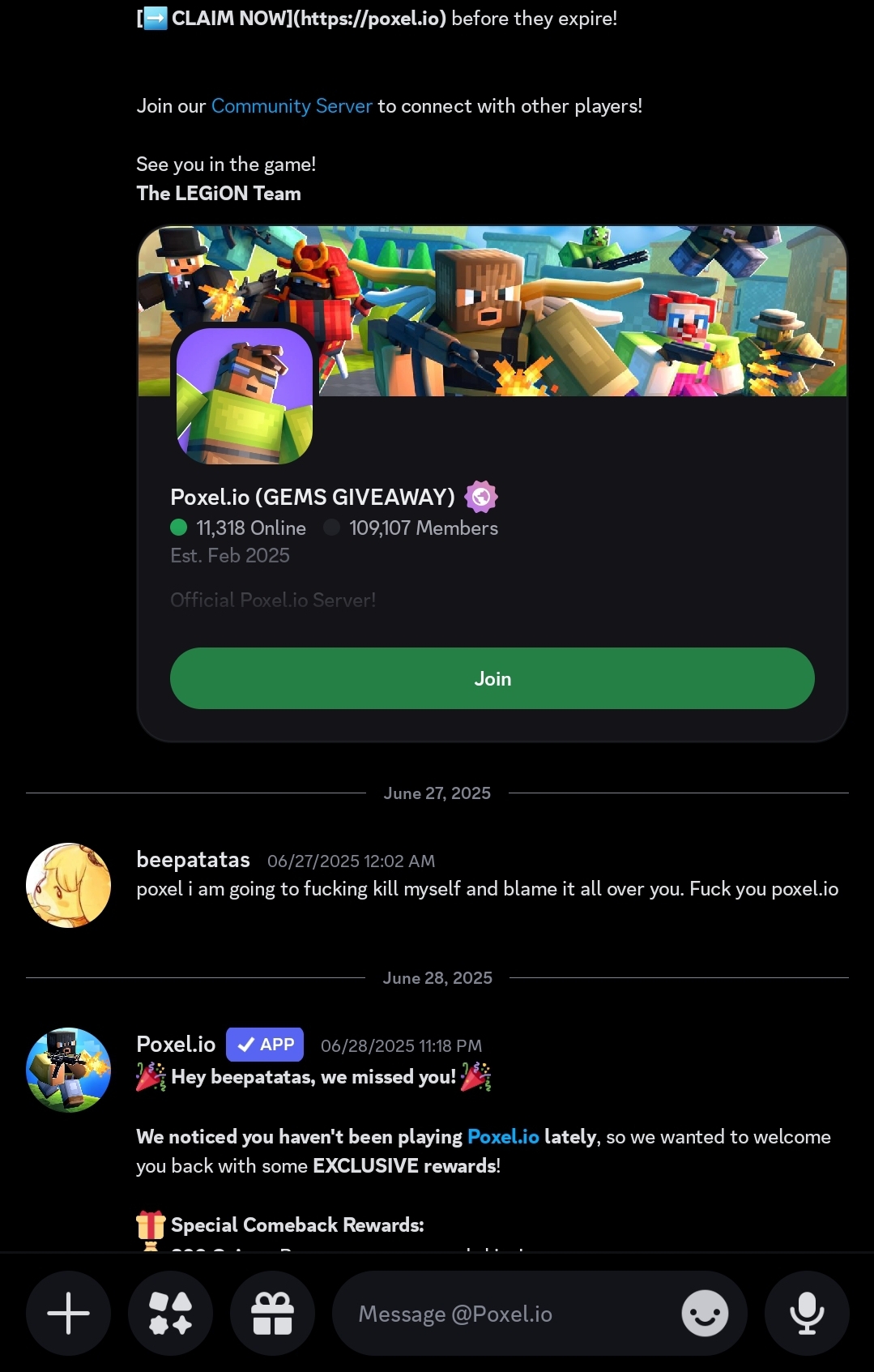This screenshot has height=1372, width=874.
Task: View the beepatatas profile avatar
Action: [69, 885]
